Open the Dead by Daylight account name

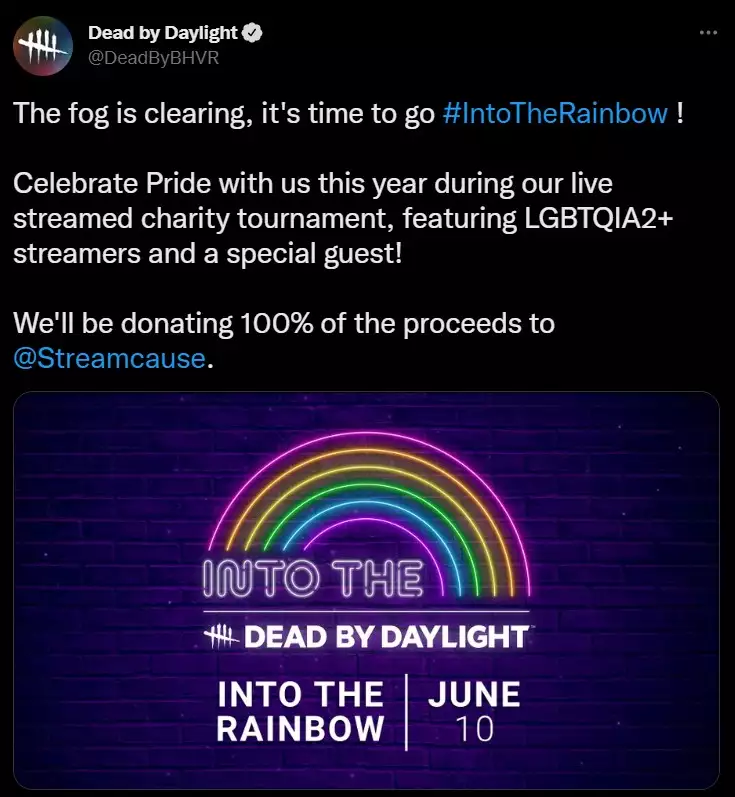pyautogui.click(x=165, y=34)
